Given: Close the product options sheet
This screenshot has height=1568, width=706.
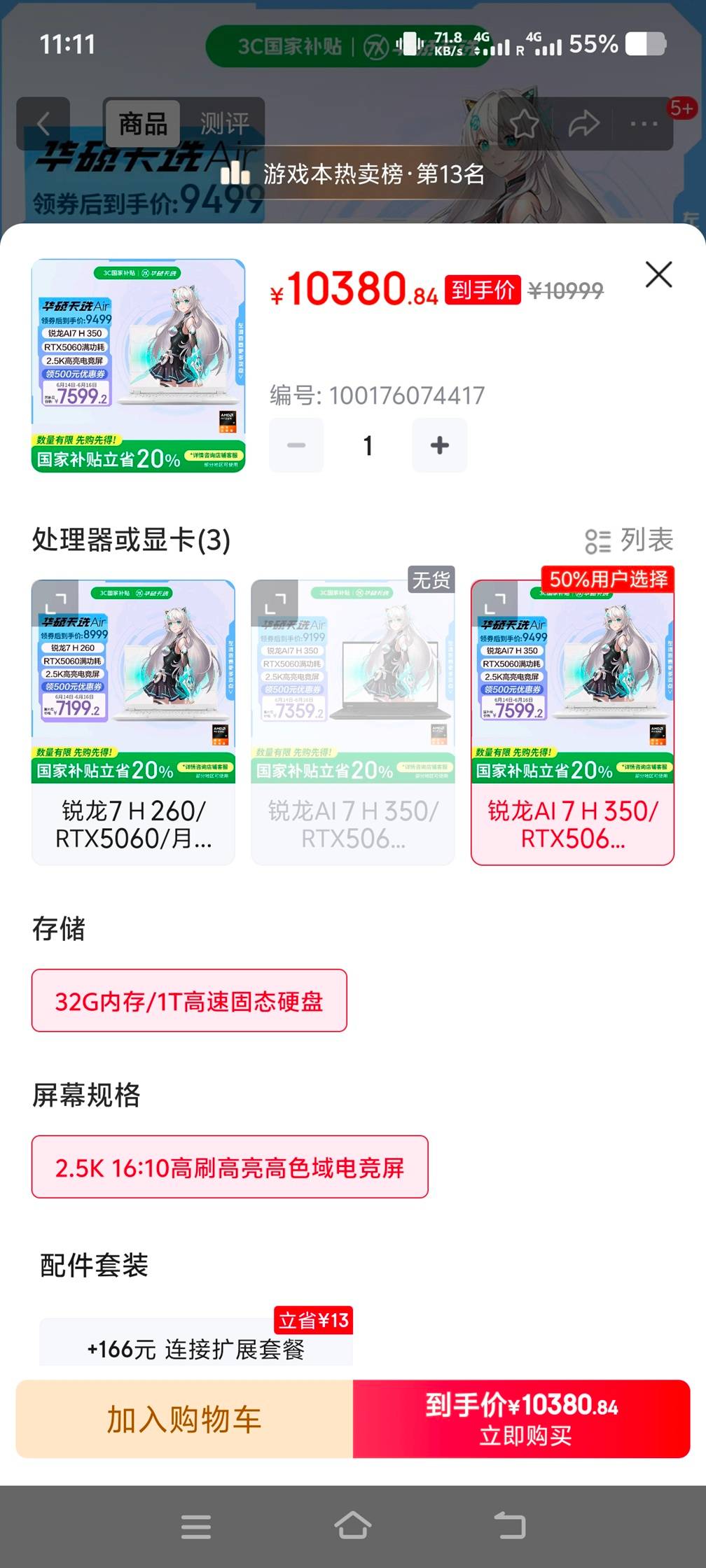Looking at the screenshot, I should pos(658,274).
